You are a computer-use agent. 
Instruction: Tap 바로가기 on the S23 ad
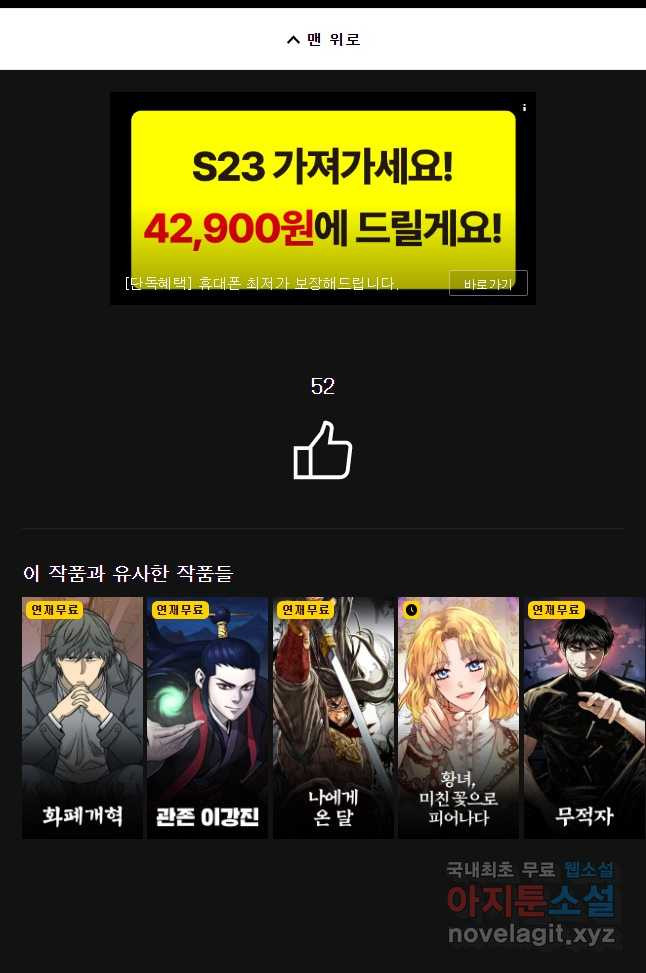pyautogui.click(x=487, y=284)
